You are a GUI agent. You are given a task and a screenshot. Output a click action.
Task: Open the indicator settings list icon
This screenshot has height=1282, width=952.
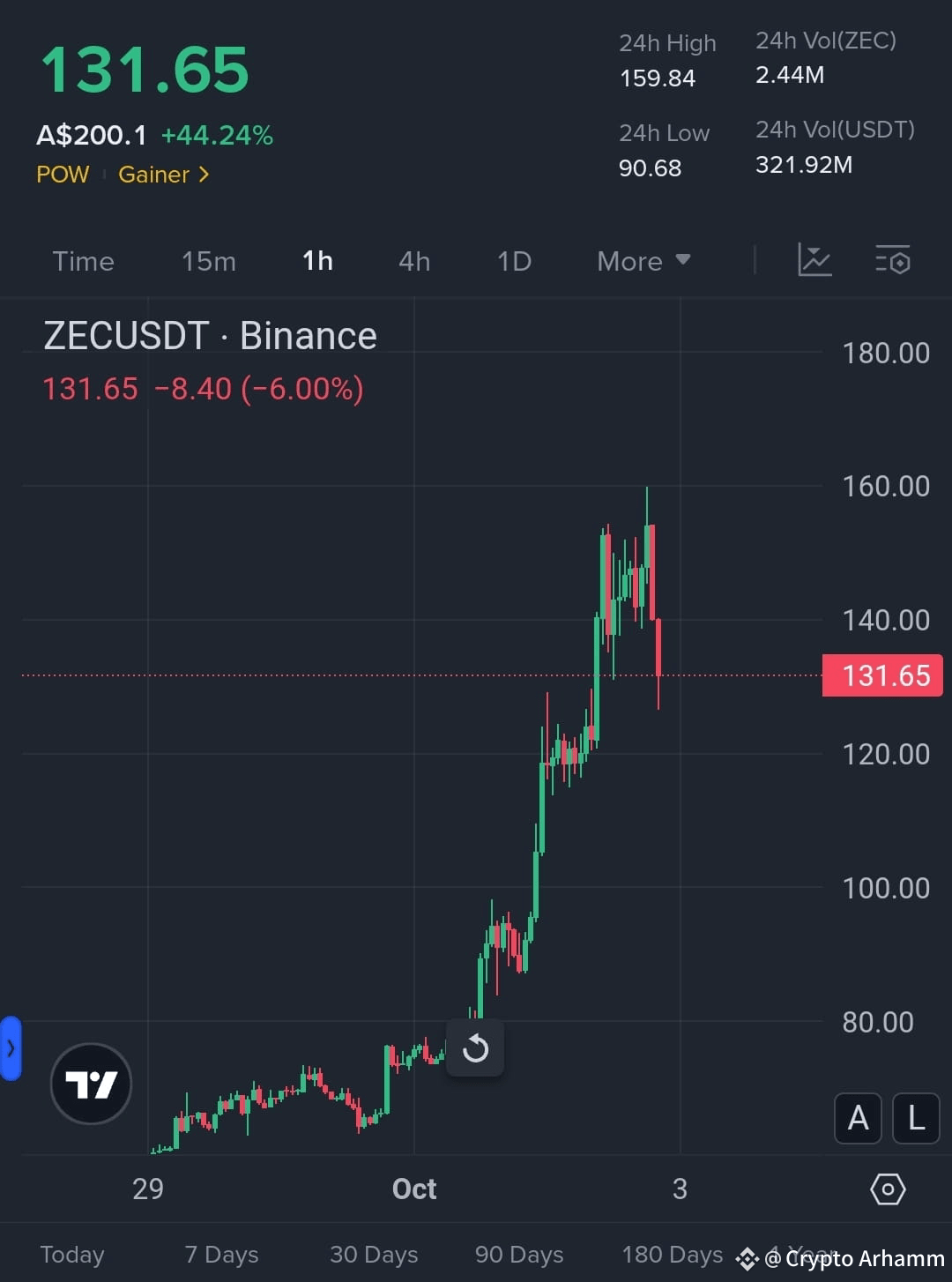pos(893,260)
